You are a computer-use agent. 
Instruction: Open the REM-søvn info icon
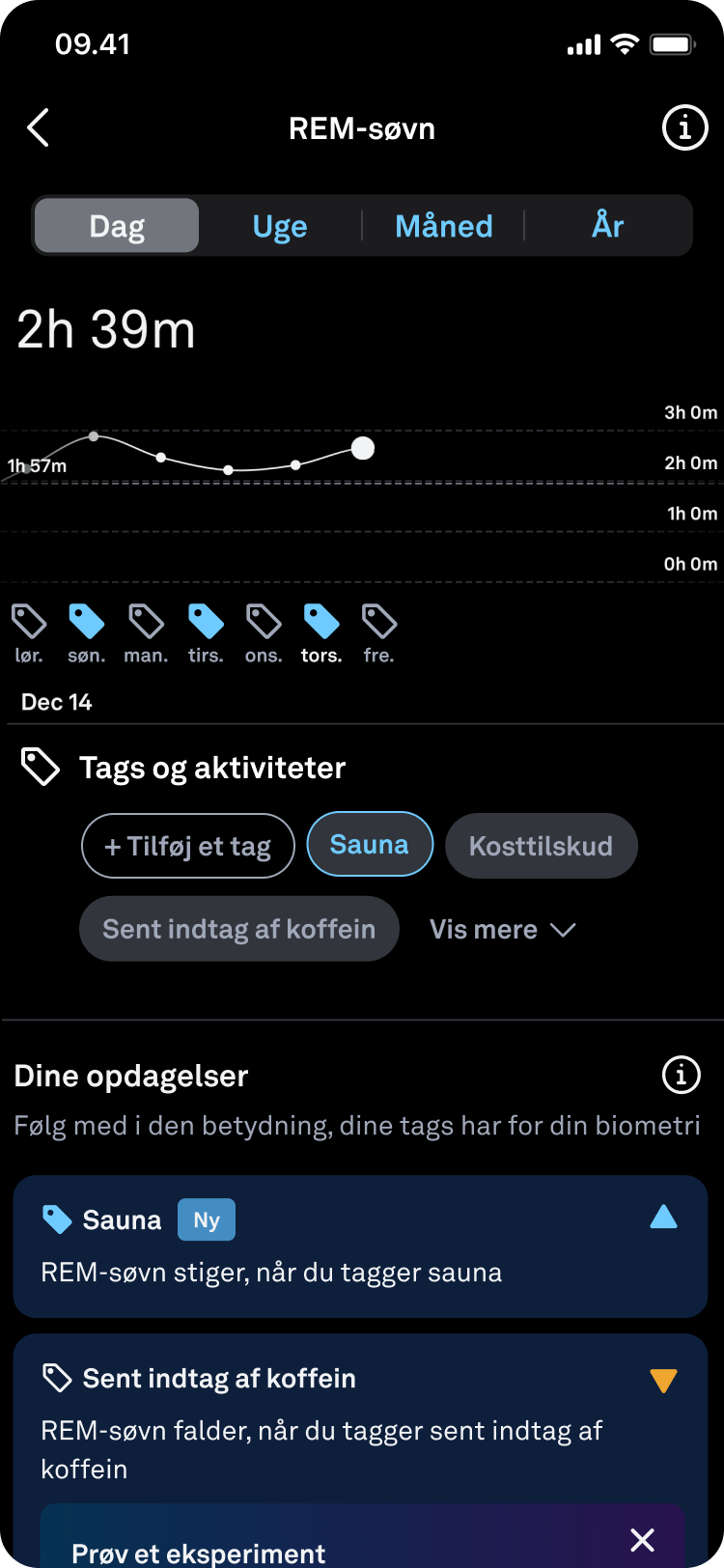coord(684,127)
